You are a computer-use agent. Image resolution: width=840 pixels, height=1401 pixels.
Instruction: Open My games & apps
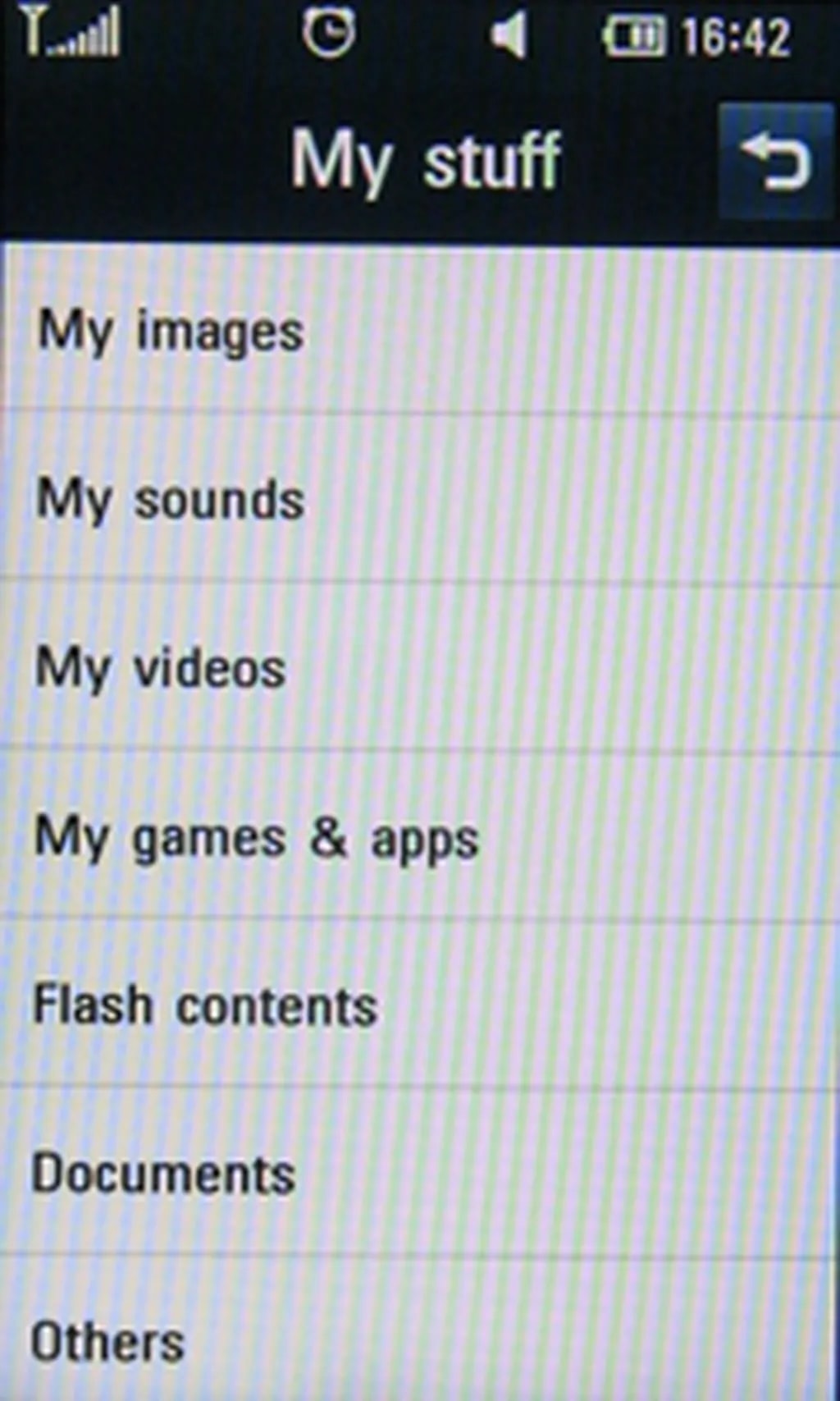pyautogui.click(x=256, y=838)
